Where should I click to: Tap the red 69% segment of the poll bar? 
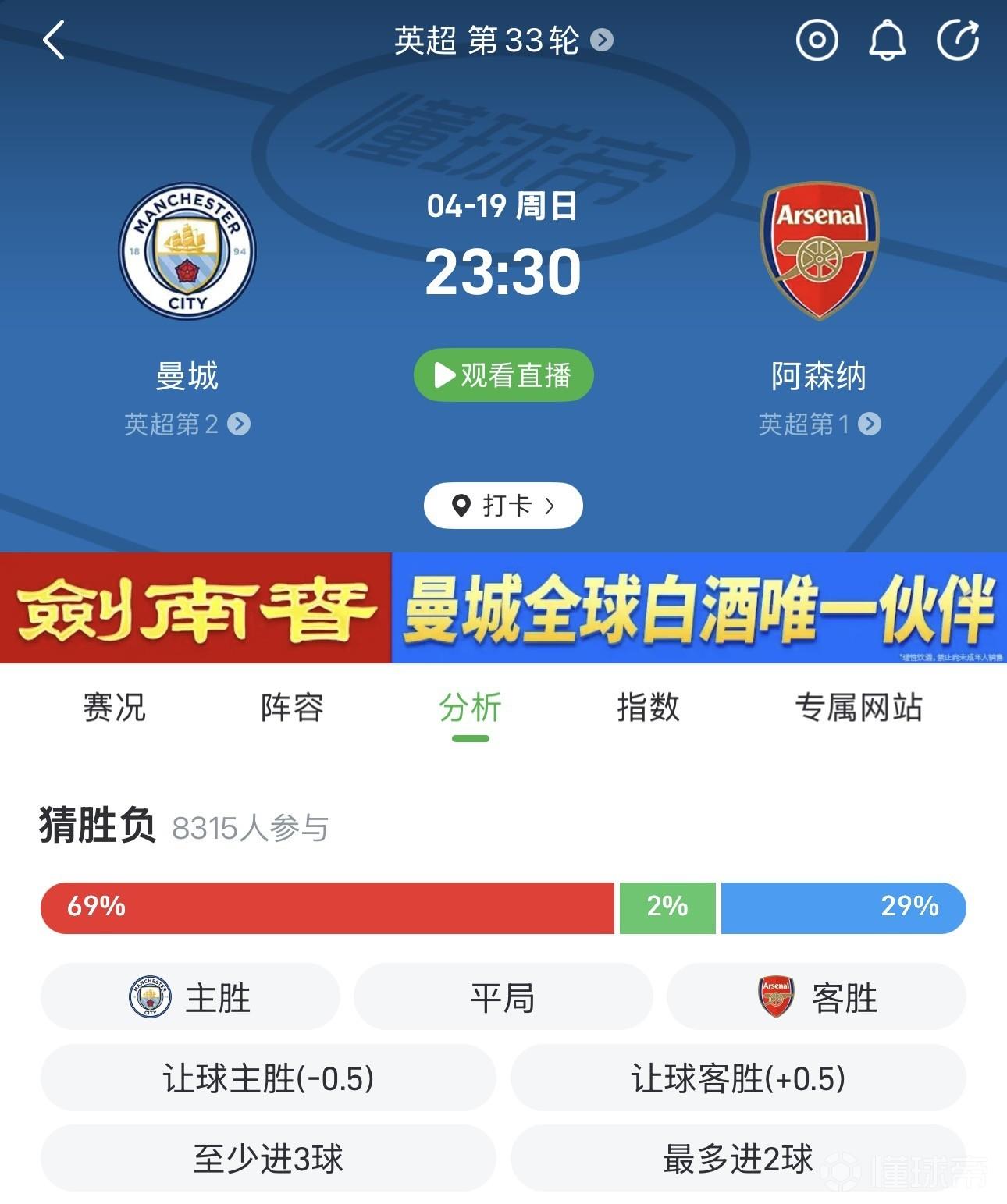(x=328, y=907)
